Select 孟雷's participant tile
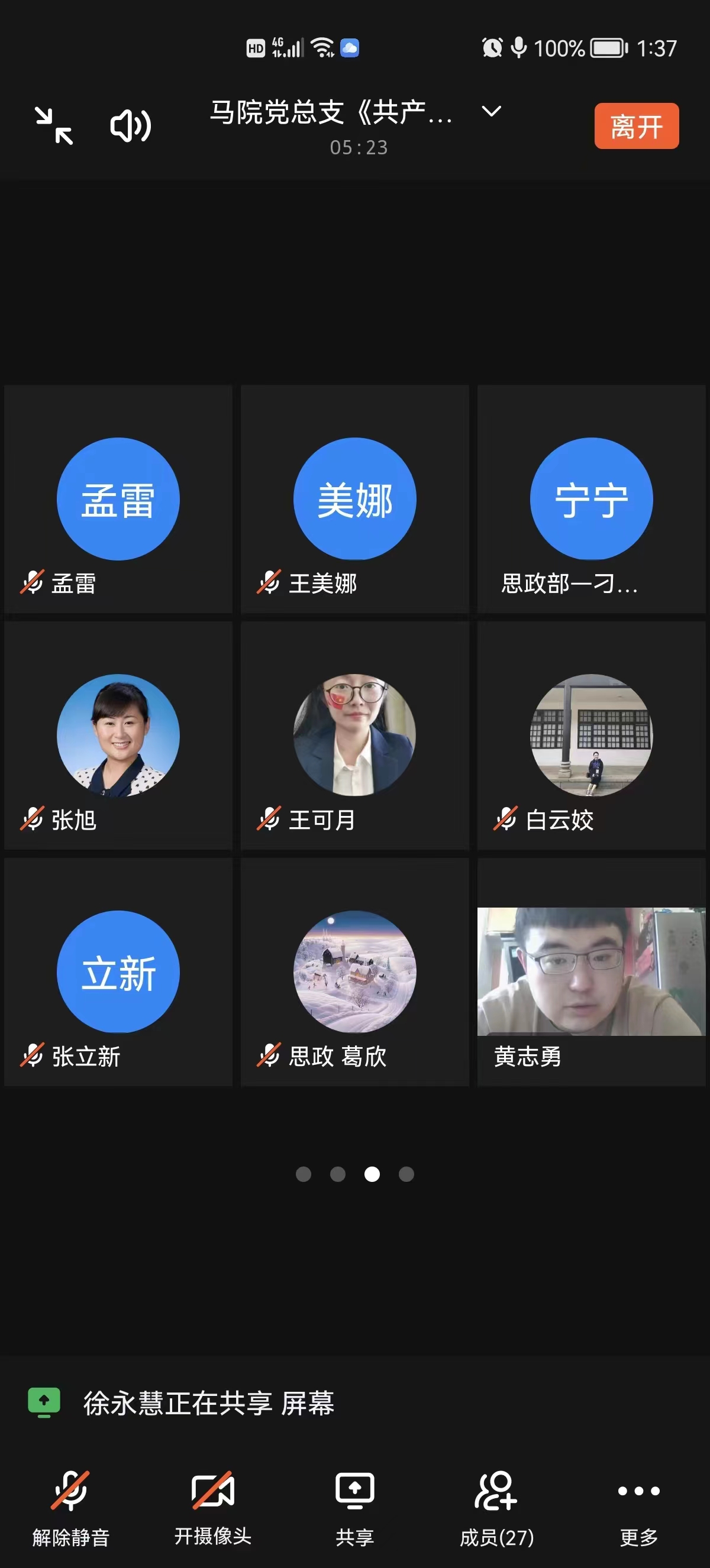 [118, 499]
